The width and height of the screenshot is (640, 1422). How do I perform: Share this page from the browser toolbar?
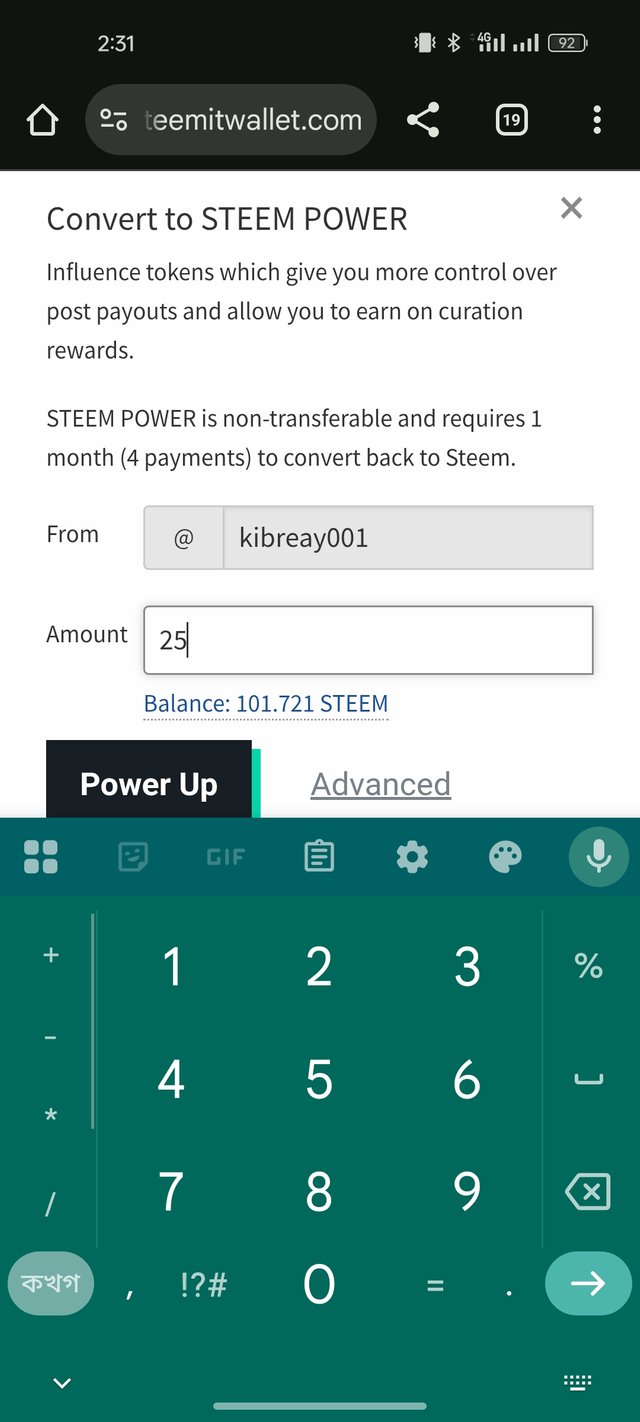423,121
